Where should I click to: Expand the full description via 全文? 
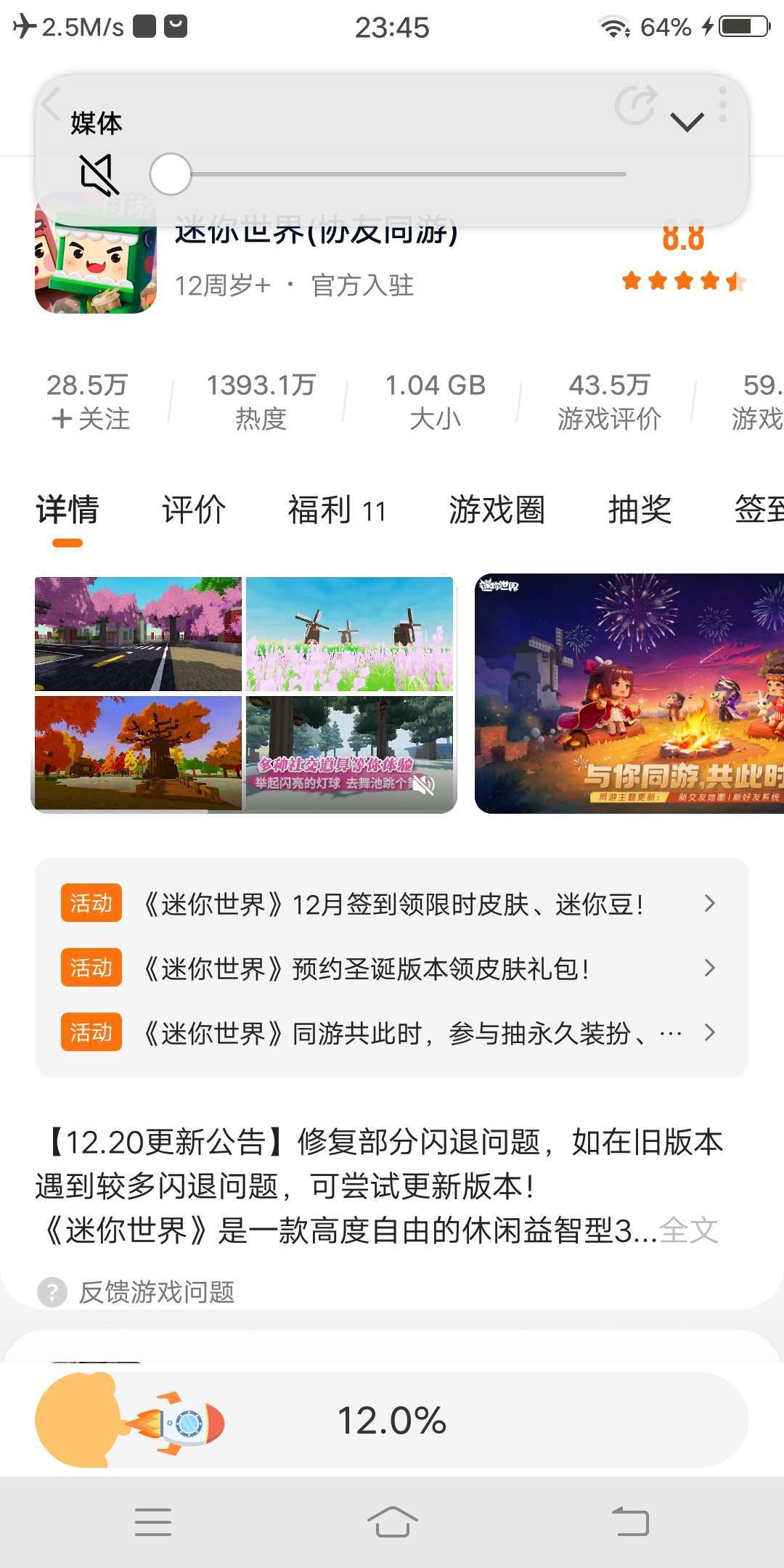[x=689, y=1230]
